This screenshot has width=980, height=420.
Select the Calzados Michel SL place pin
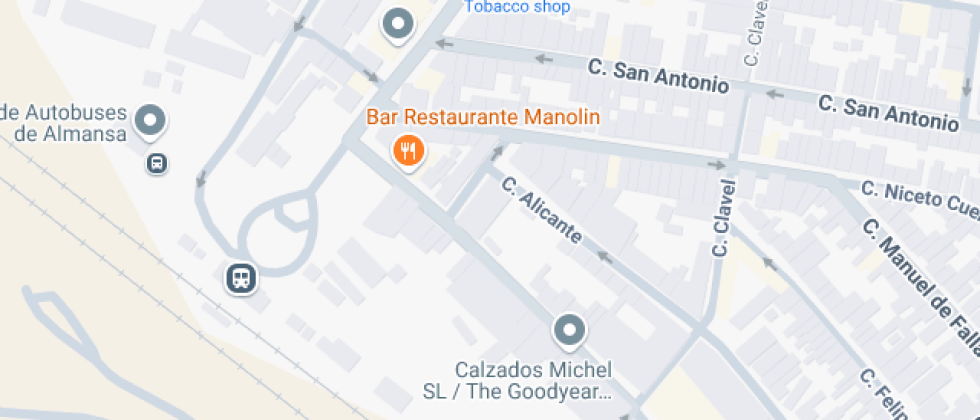[x=570, y=328]
